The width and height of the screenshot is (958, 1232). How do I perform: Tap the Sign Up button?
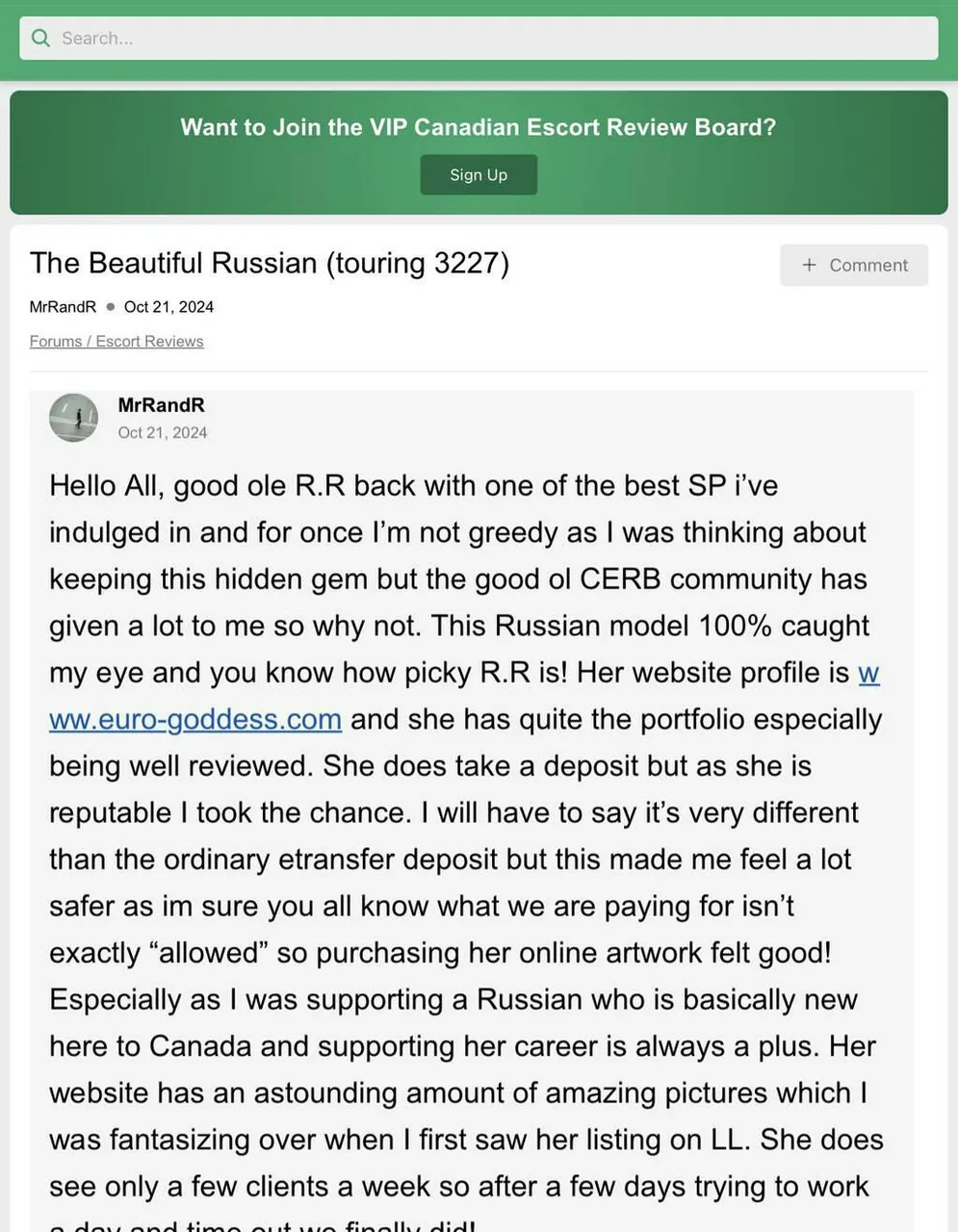(x=479, y=175)
